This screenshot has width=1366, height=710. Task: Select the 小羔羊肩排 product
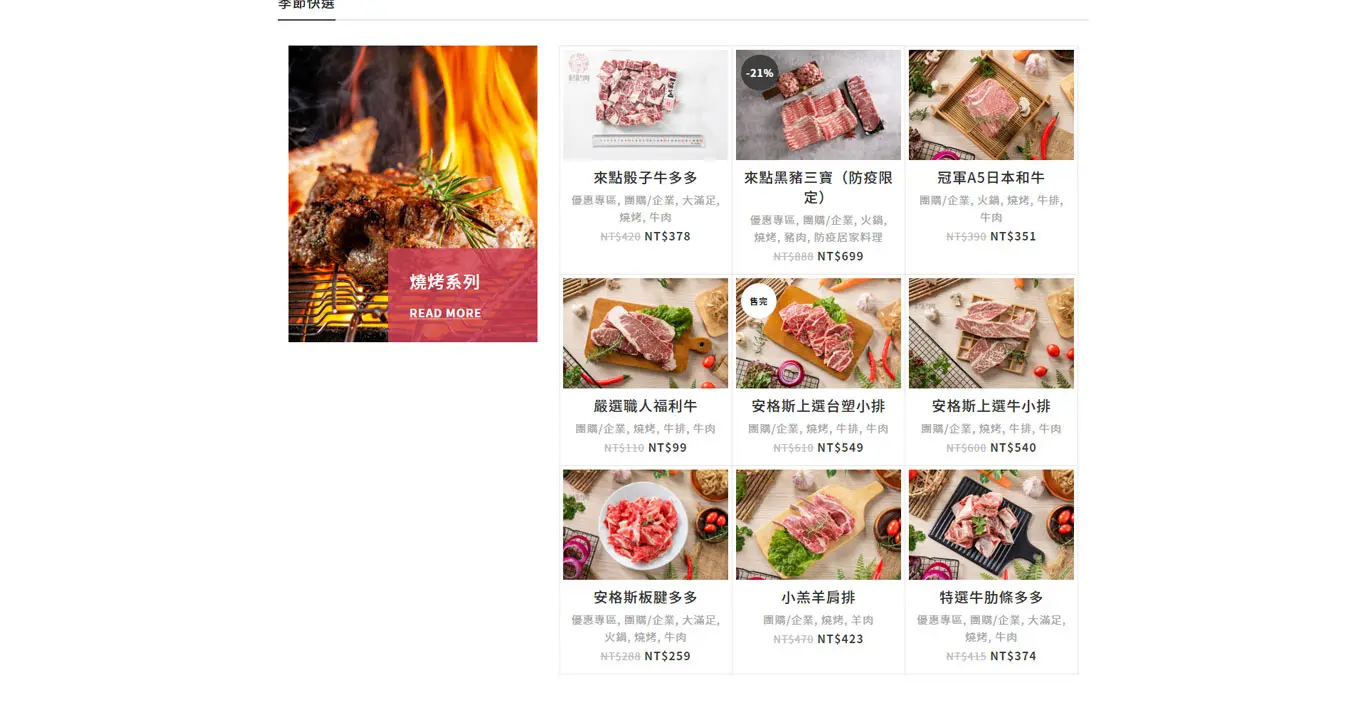[818, 597]
